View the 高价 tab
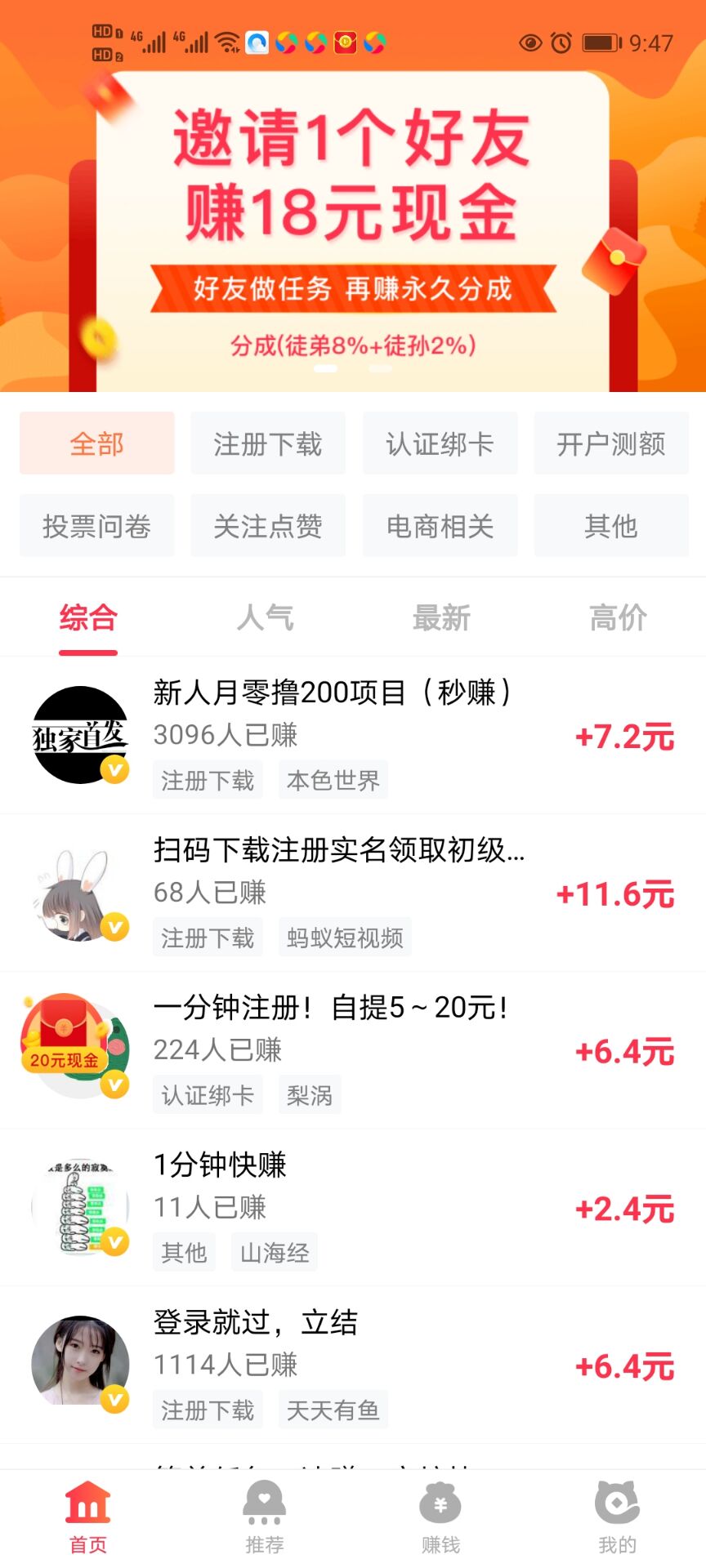Image resolution: width=706 pixels, height=1568 pixels. coord(618,618)
